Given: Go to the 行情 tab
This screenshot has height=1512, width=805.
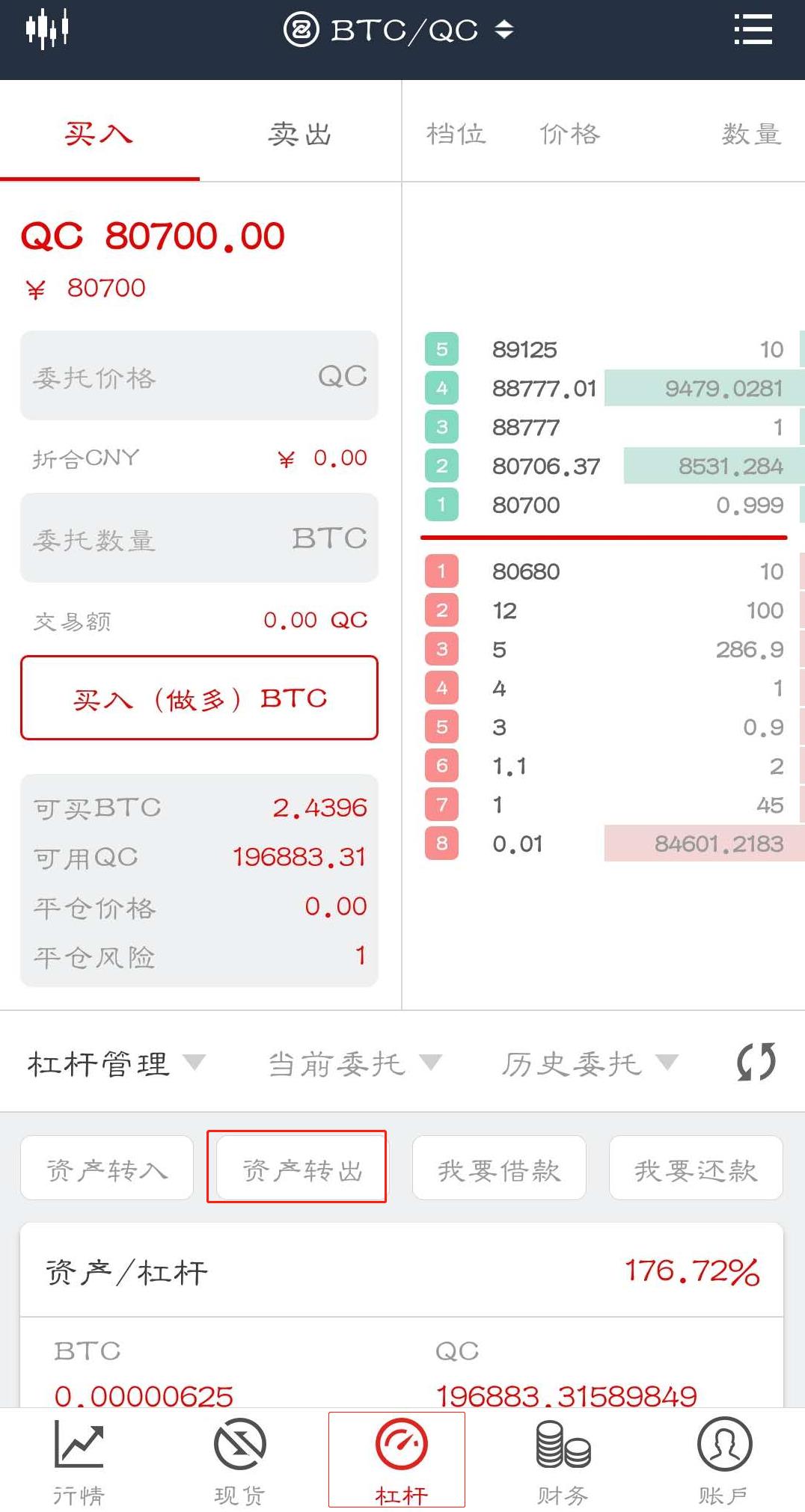Looking at the screenshot, I should [x=79, y=1461].
